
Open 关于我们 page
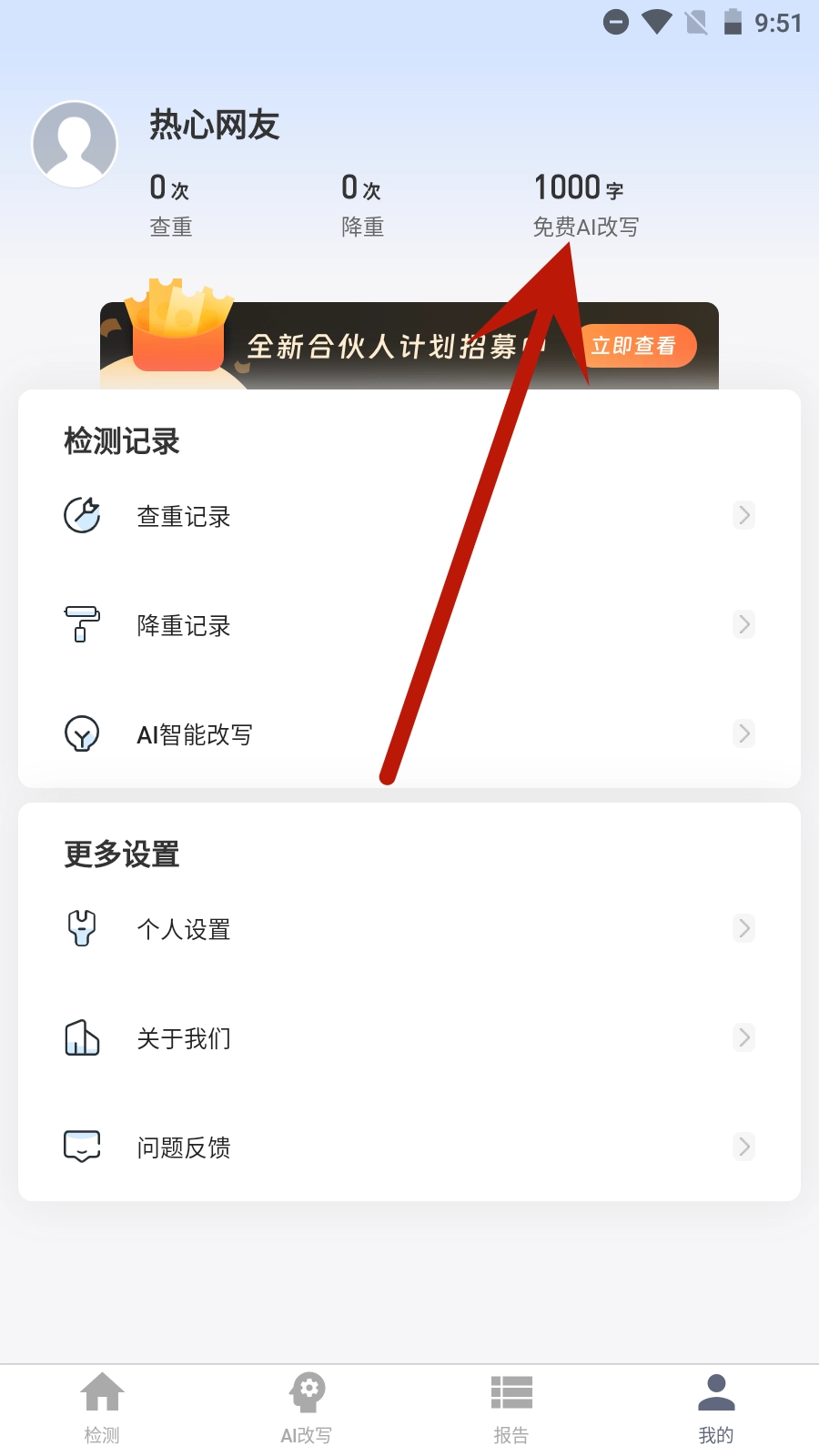tap(409, 1038)
